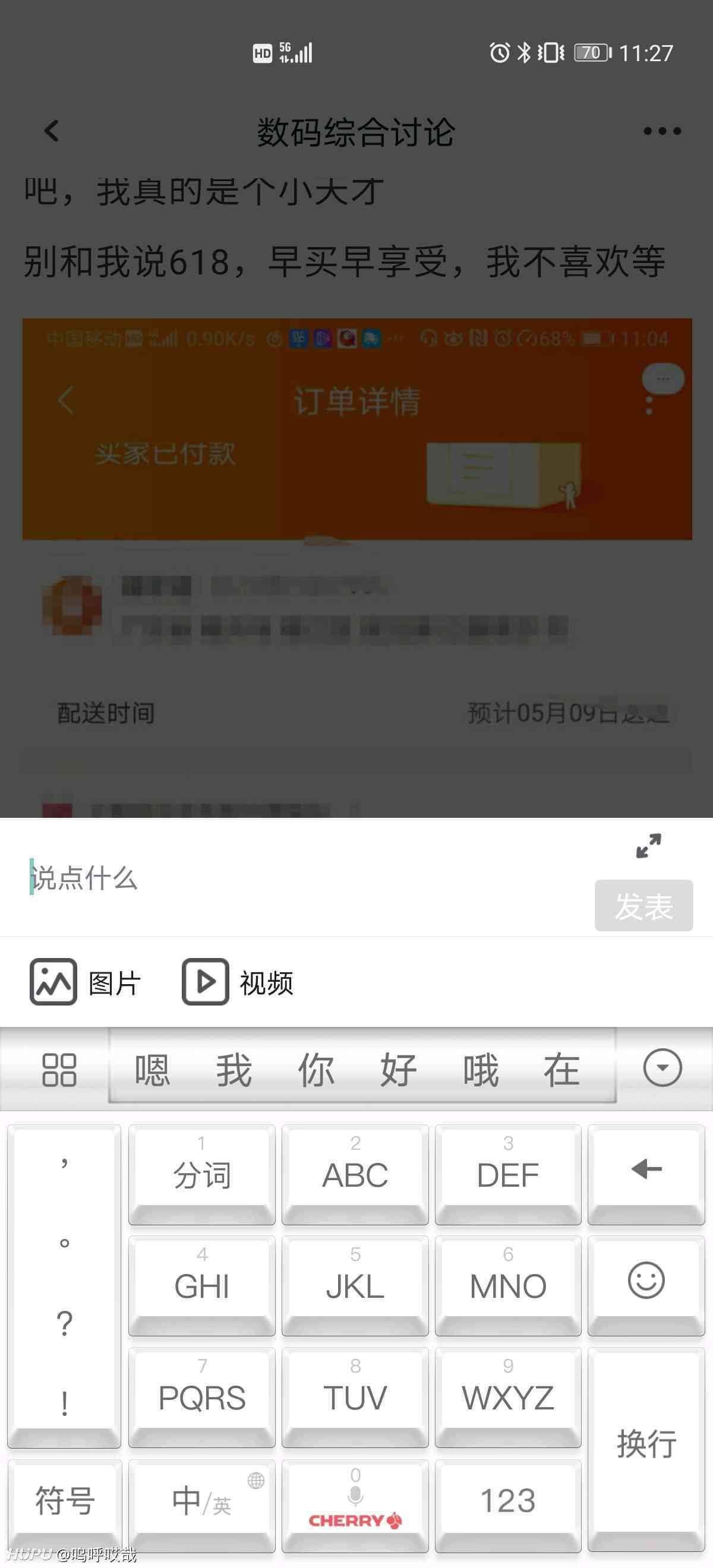Select the suggested word 嗯
Viewport: 713px width, 1568px height.
point(152,1070)
